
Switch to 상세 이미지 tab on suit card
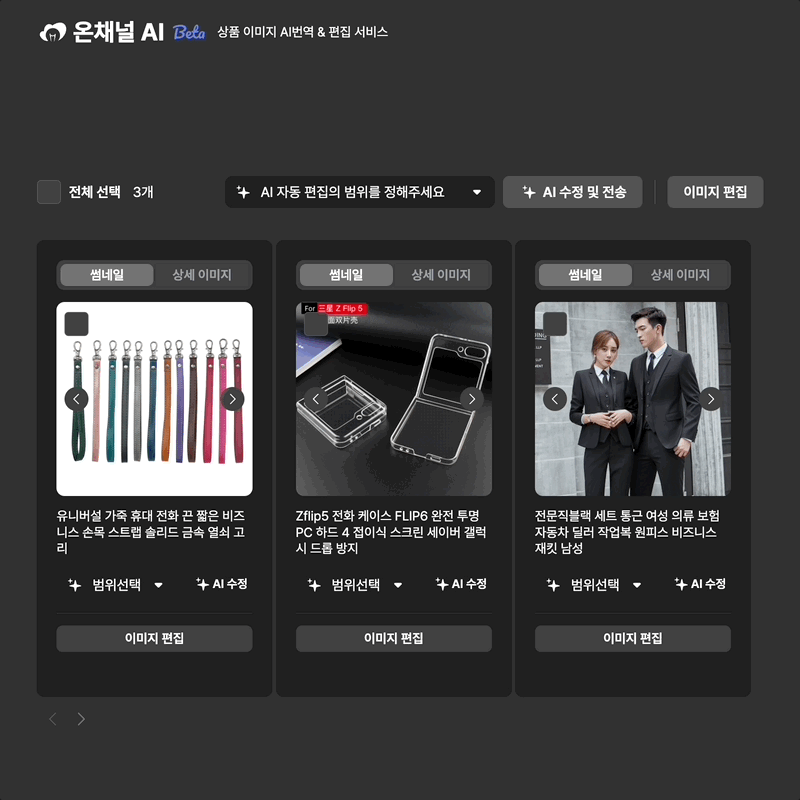pyautogui.click(x=680, y=275)
